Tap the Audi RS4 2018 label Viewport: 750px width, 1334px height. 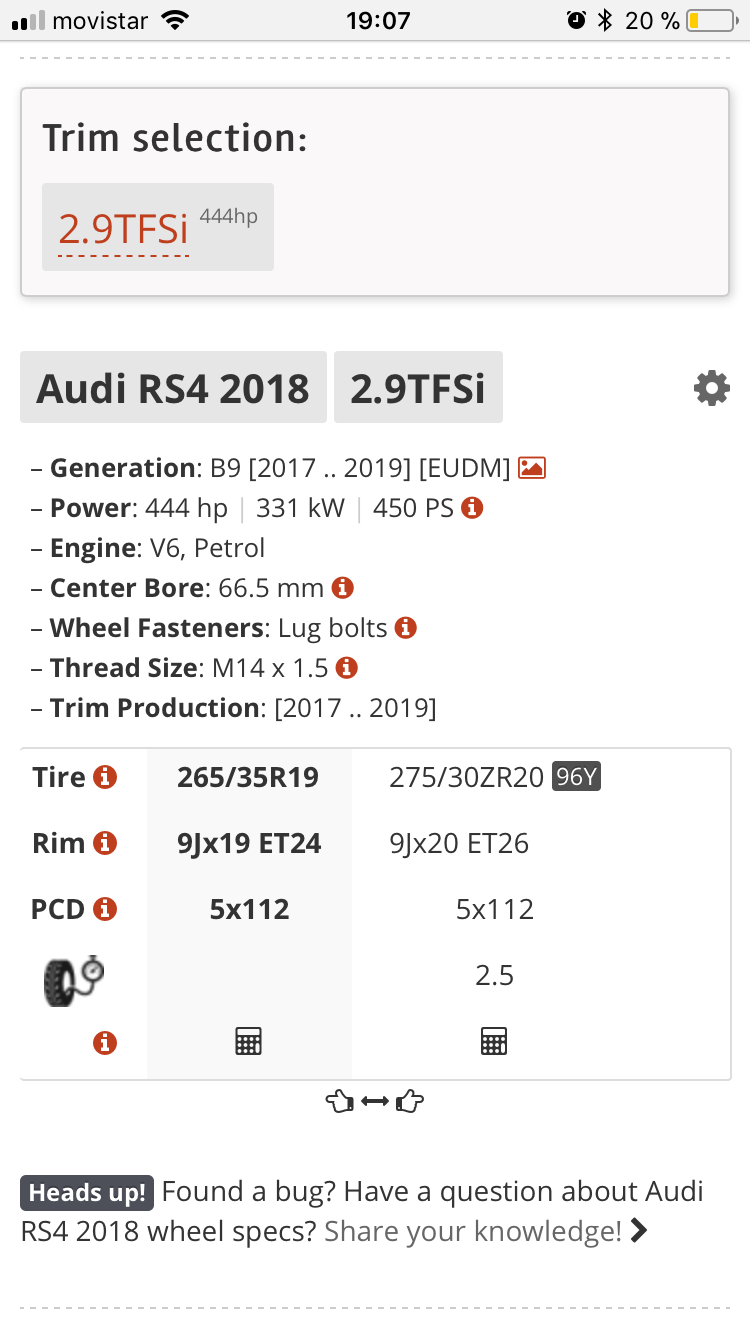pos(173,388)
